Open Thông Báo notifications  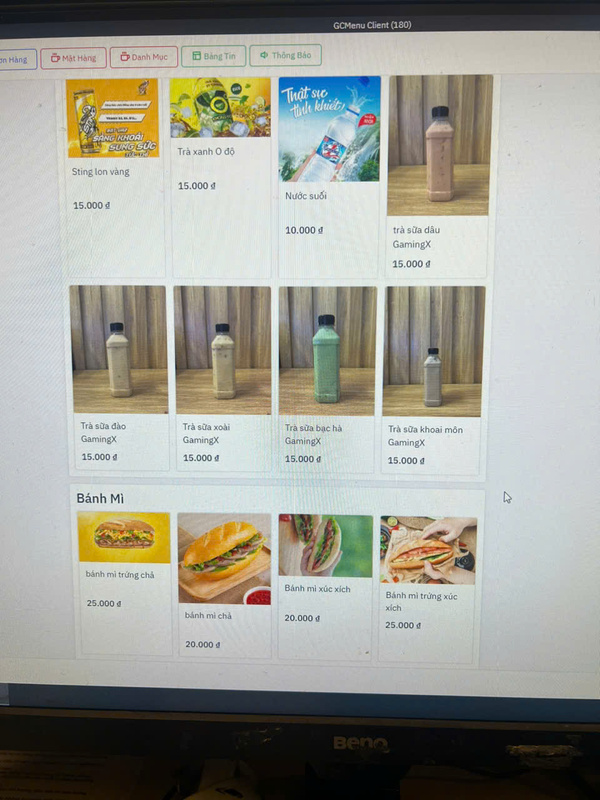pos(285,55)
